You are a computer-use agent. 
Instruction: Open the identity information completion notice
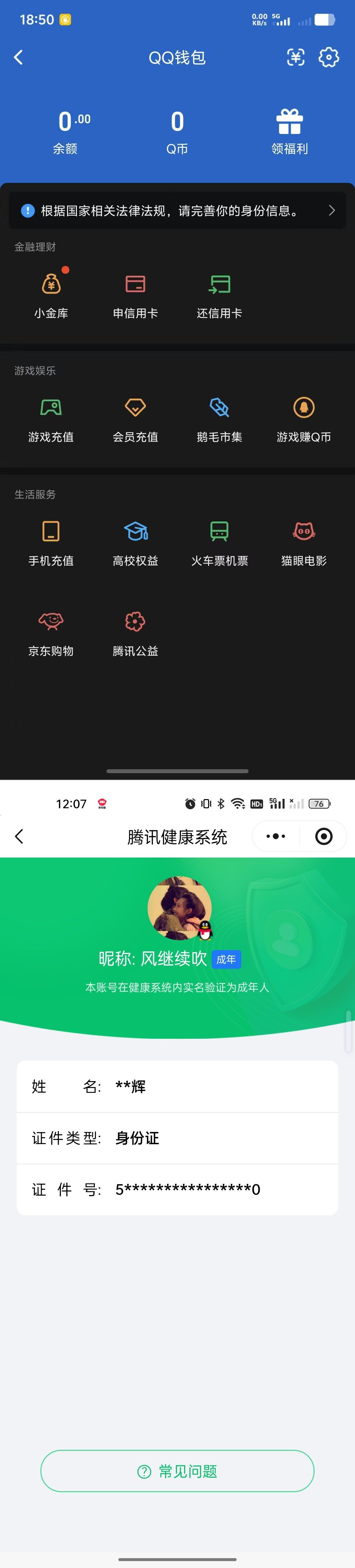tap(177, 210)
